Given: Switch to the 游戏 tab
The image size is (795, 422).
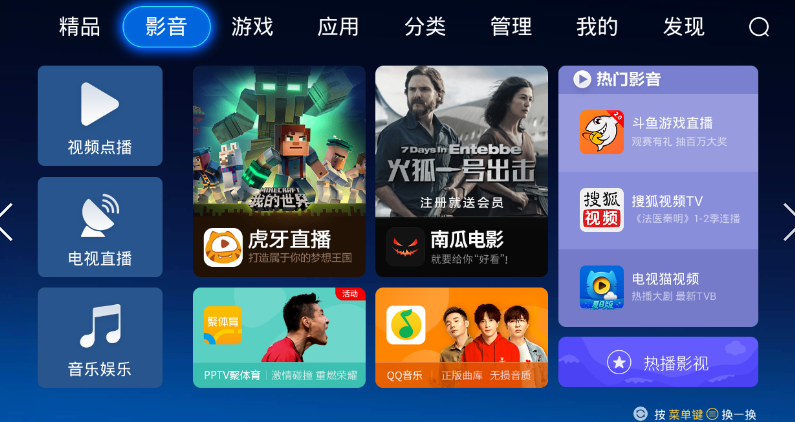Looking at the screenshot, I should (x=252, y=27).
